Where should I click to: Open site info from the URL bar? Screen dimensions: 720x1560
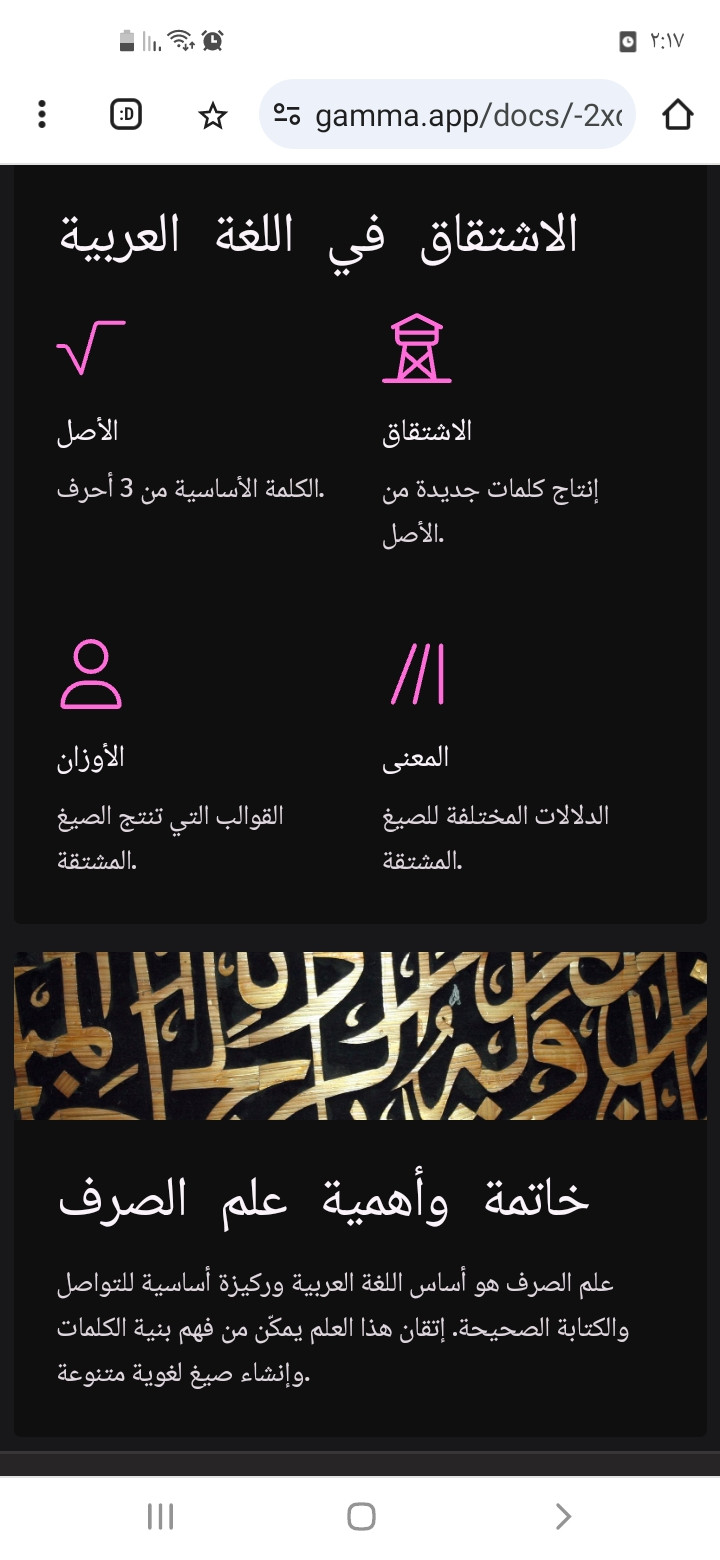[x=287, y=116]
